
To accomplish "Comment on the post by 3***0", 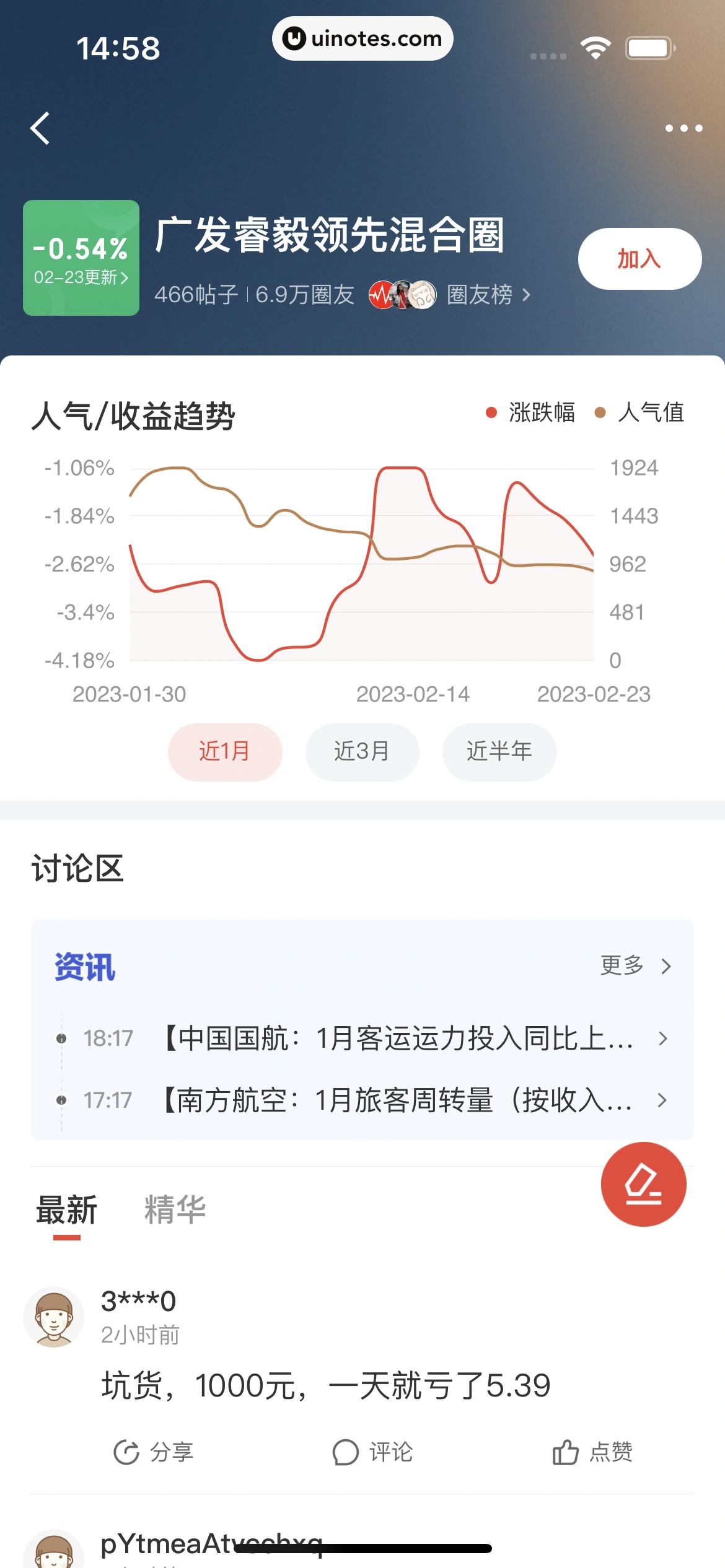I will (x=372, y=1452).
